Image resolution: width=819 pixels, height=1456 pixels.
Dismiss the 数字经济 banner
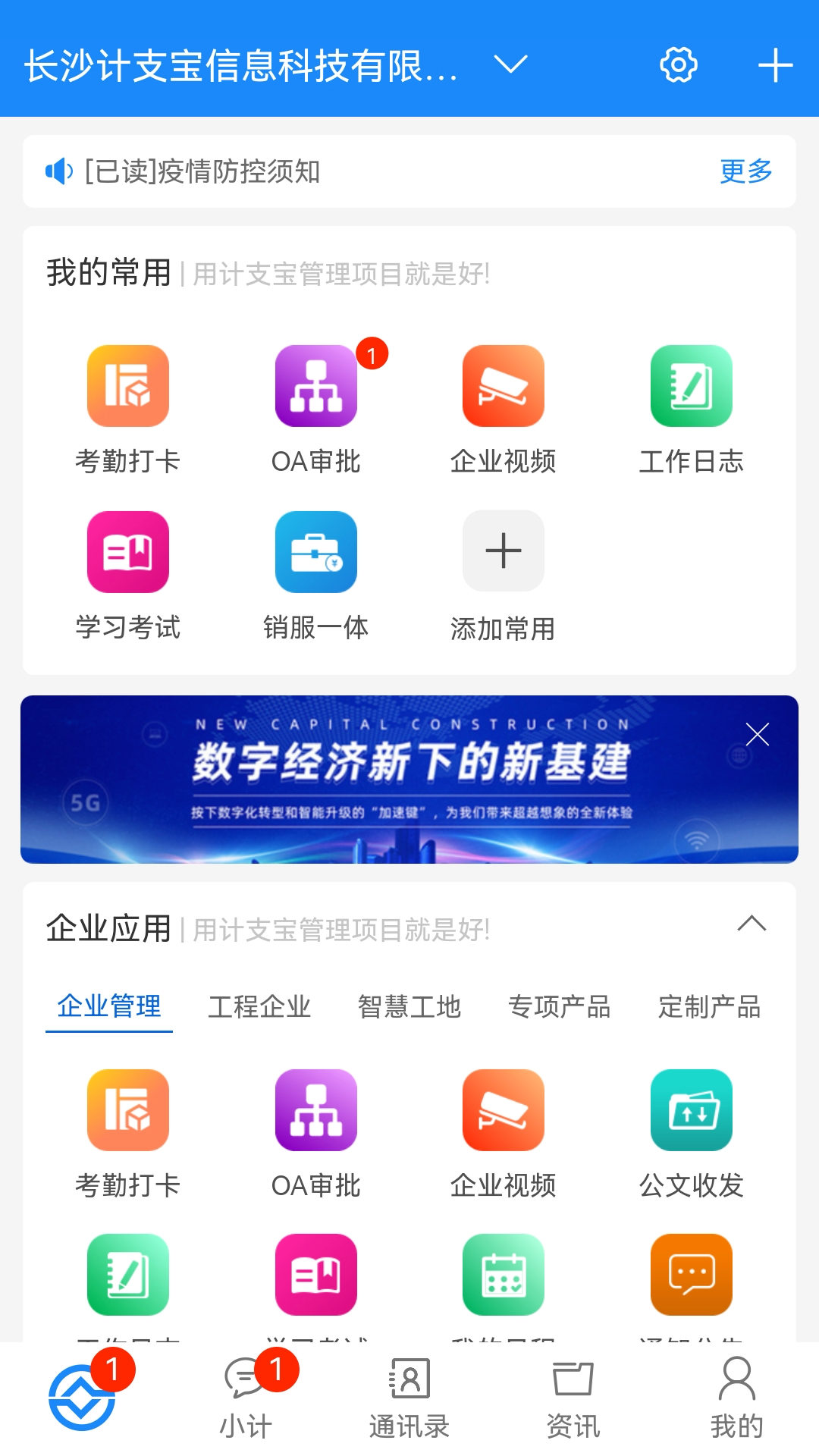(x=757, y=734)
